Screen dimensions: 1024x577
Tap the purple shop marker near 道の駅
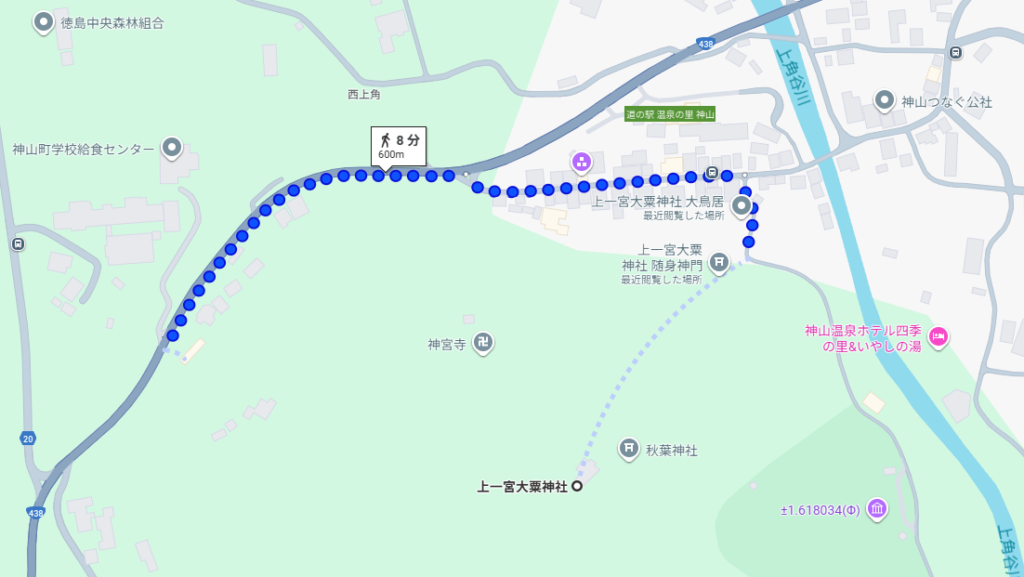tap(580, 161)
